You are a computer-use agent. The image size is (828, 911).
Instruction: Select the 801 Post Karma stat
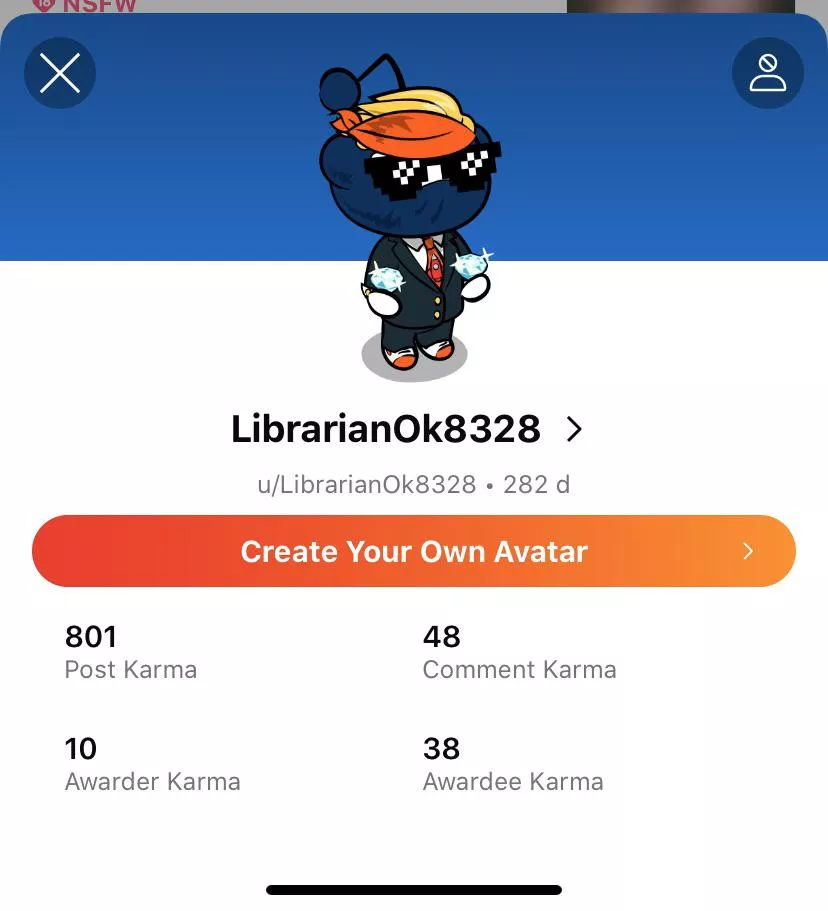(x=130, y=650)
